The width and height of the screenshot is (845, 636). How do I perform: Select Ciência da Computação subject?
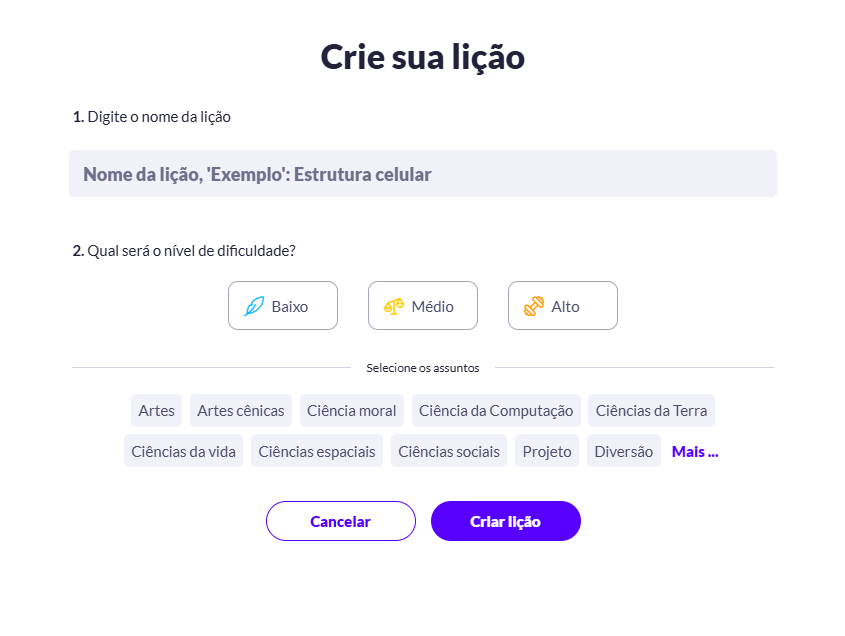click(x=496, y=411)
